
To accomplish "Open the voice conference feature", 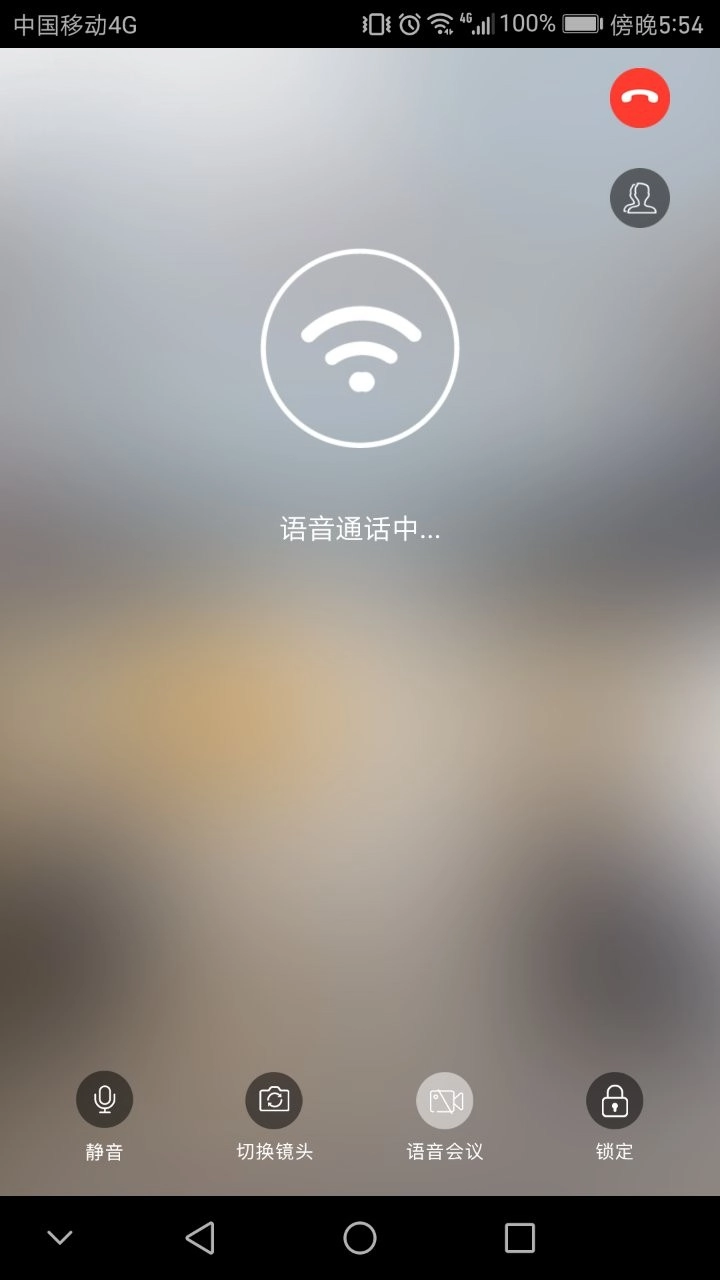I will pos(444,1101).
